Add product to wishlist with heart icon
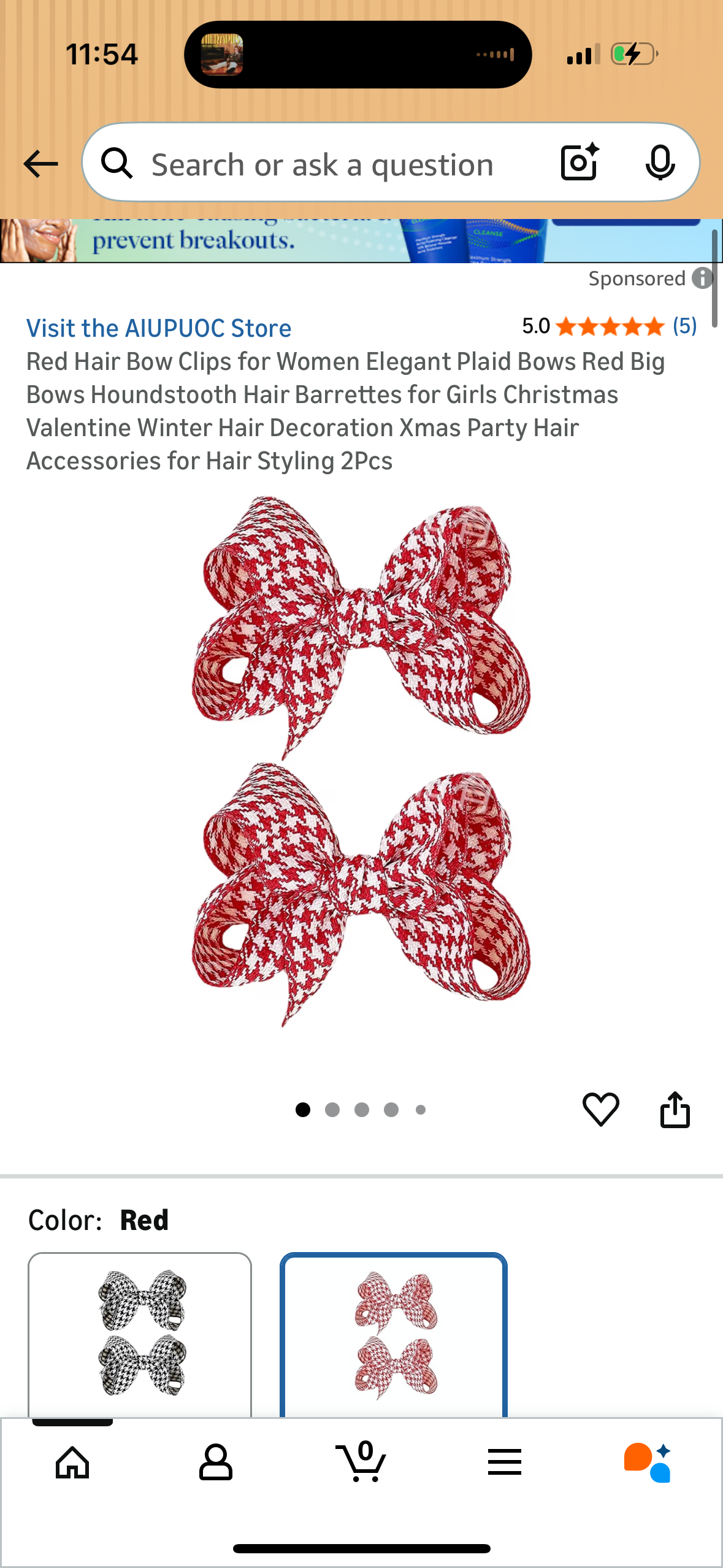 coord(602,1108)
